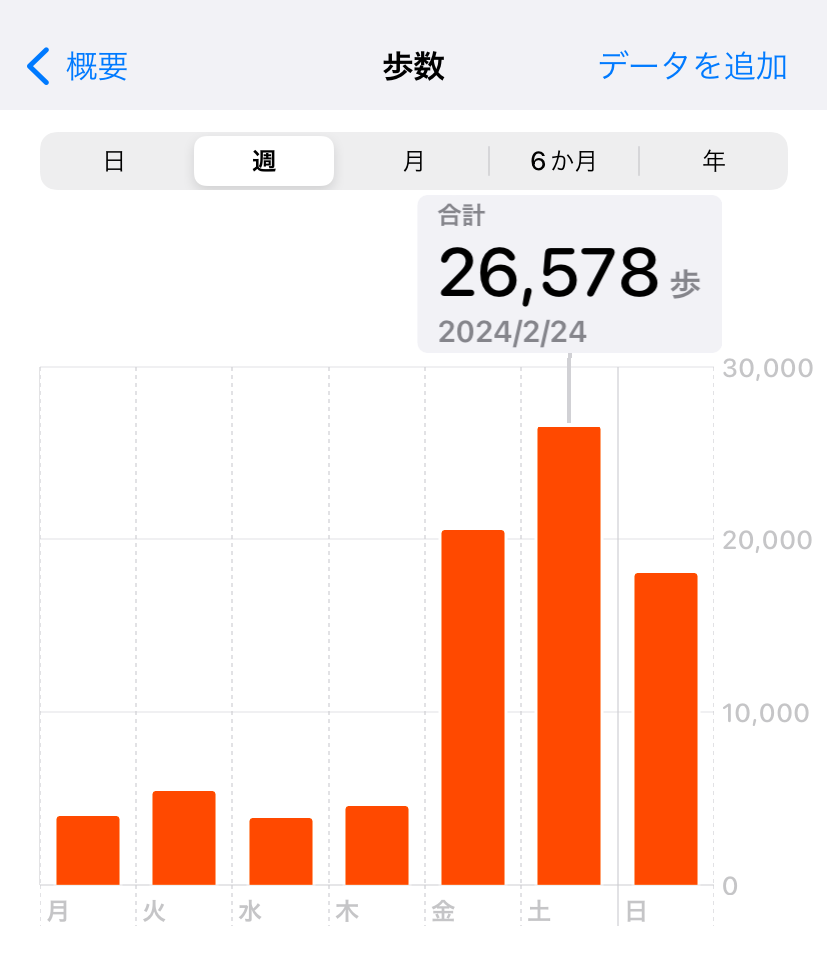Screen dimensions: 827x960
Task: Select the 火 bar in the chart
Action: 184,838
